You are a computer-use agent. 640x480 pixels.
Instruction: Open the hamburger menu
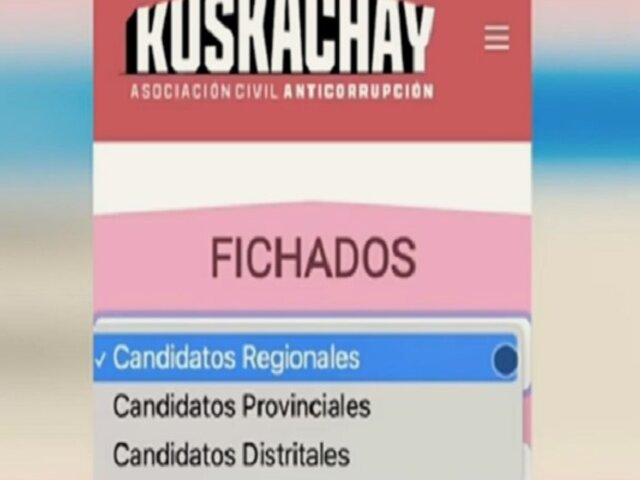(496, 38)
